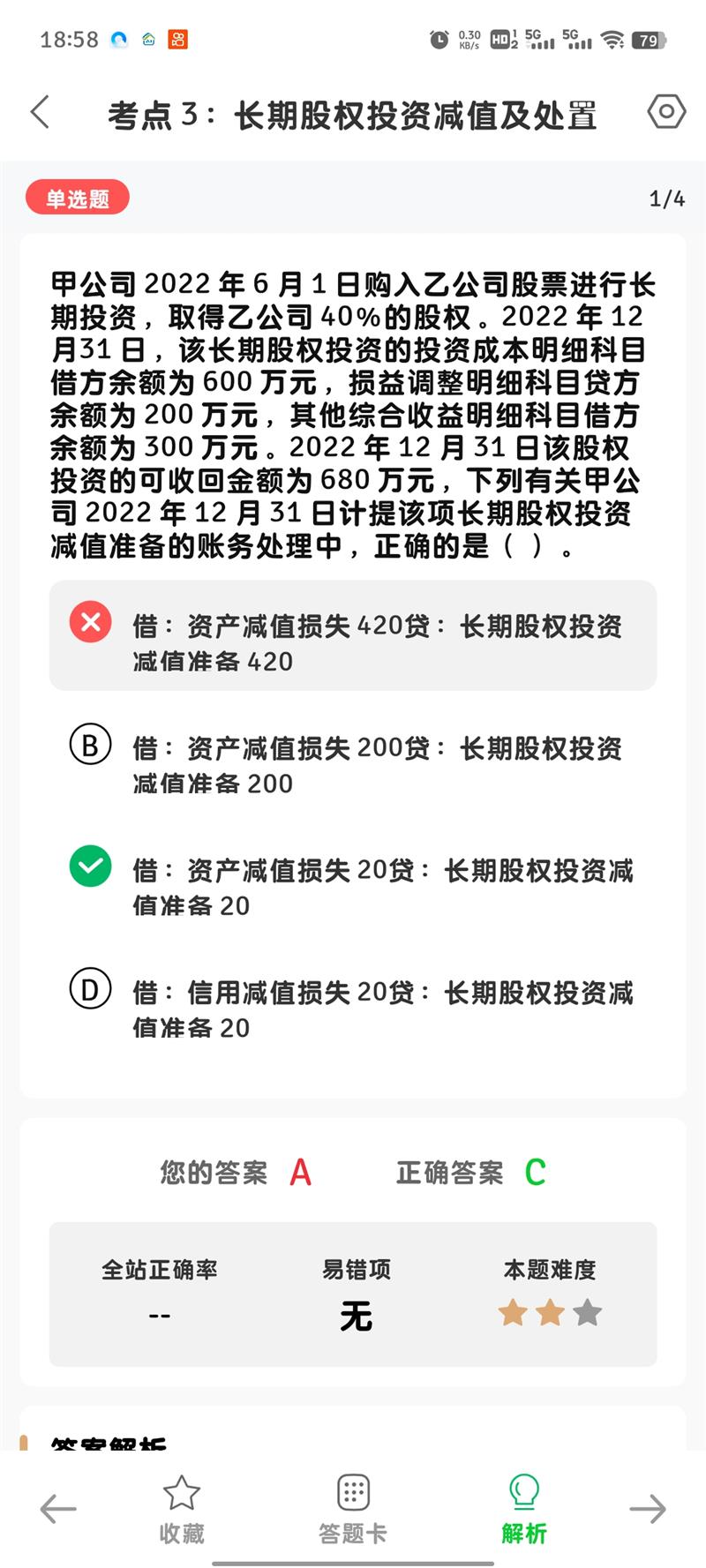This screenshot has width=706, height=1568.
Task: Select option C 资产减值损失 20
Action: point(353,886)
